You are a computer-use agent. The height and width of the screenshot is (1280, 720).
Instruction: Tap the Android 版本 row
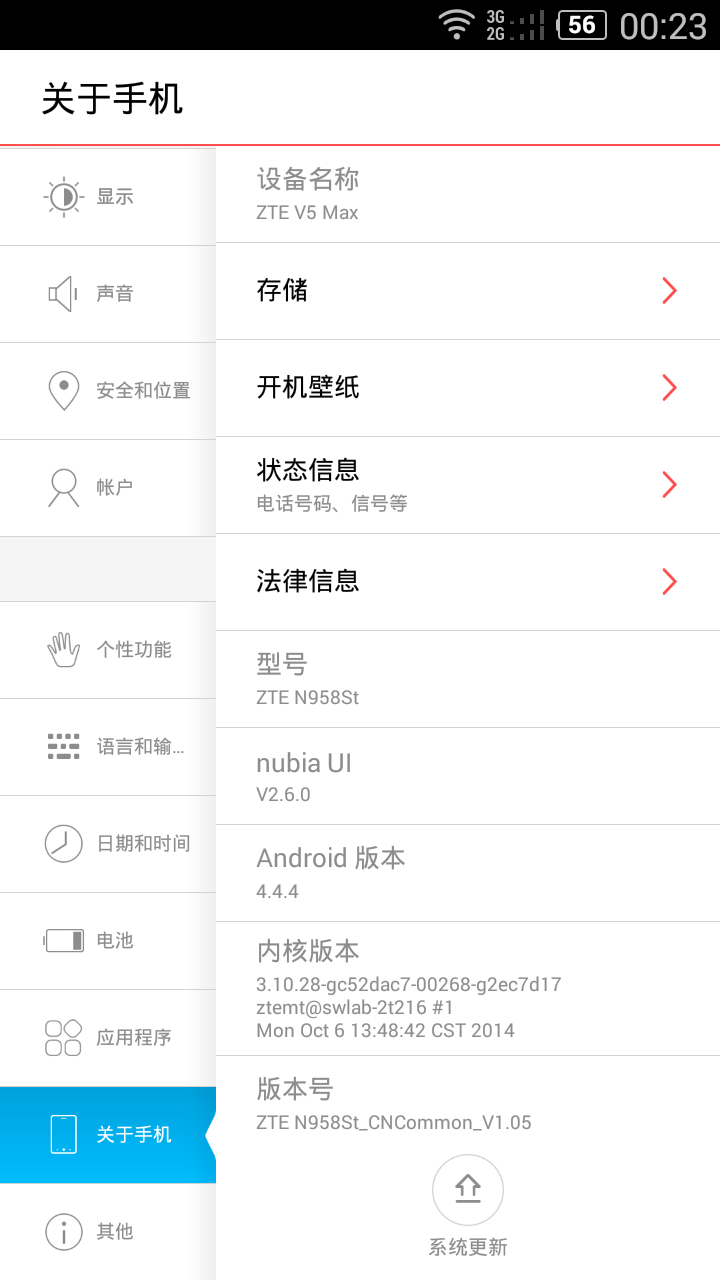(468, 873)
